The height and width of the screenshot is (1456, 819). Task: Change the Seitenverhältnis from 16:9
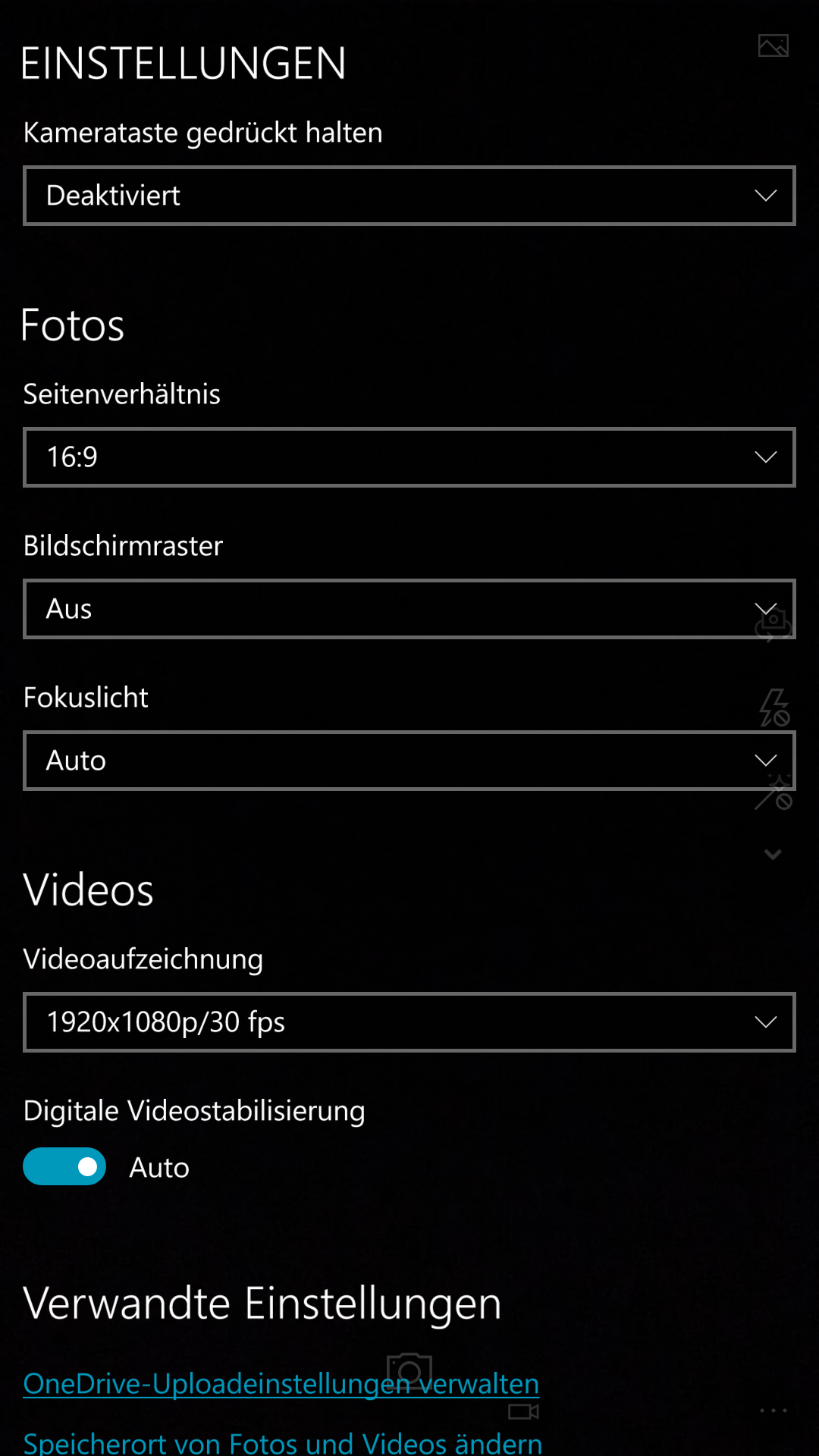[409, 457]
